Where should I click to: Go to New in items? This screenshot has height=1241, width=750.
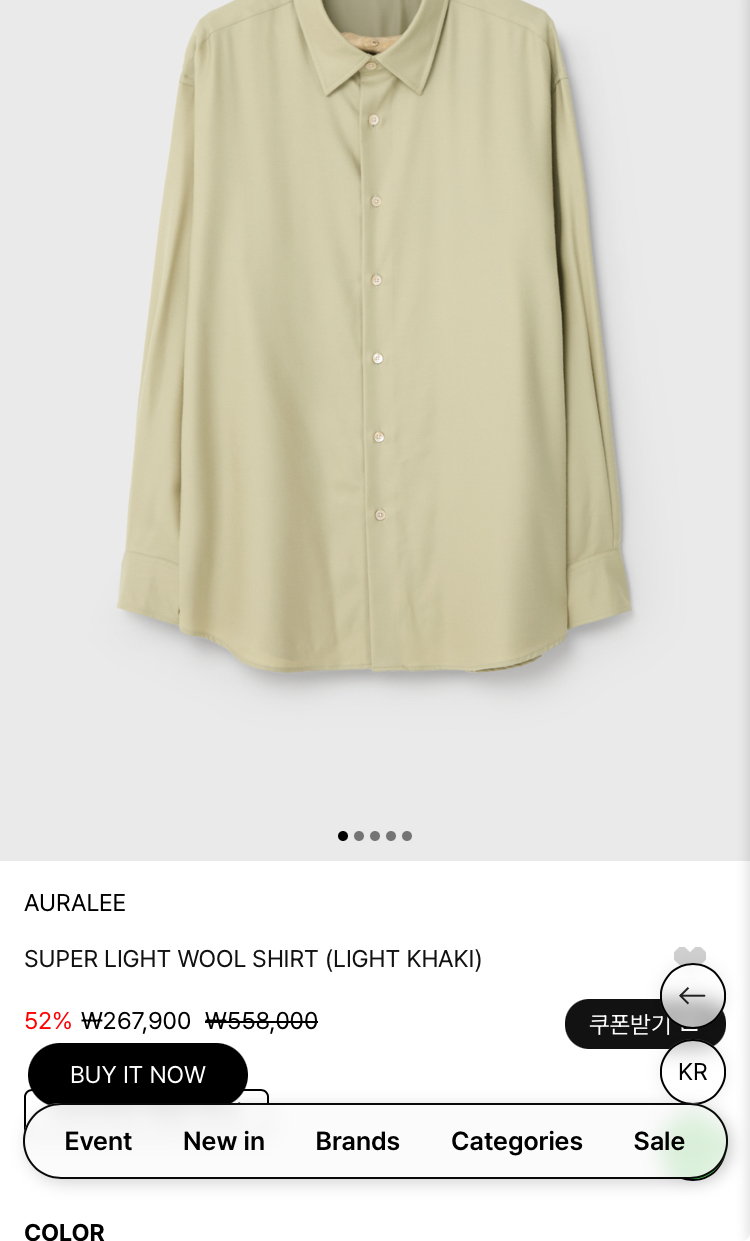click(x=224, y=1141)
